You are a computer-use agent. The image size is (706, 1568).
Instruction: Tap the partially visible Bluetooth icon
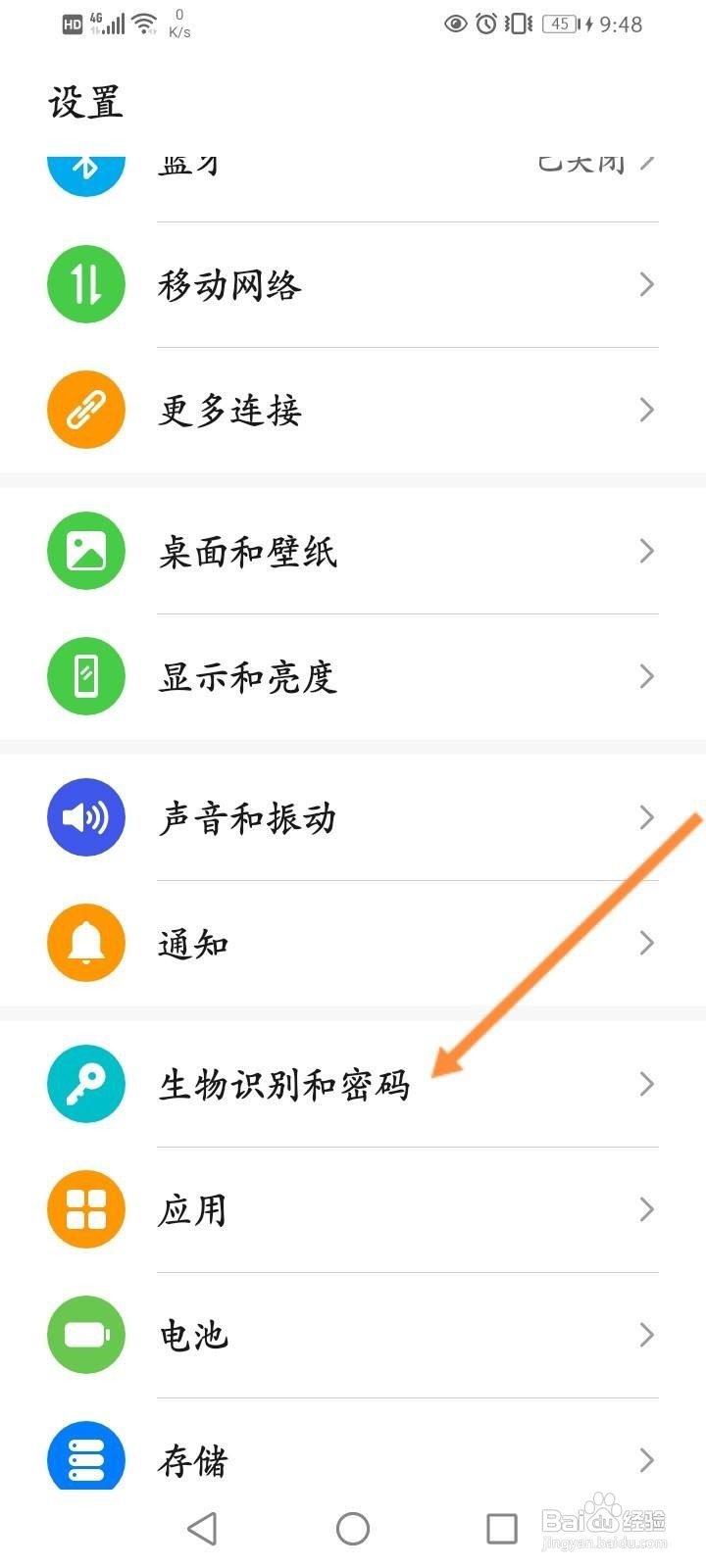[85, 167]
